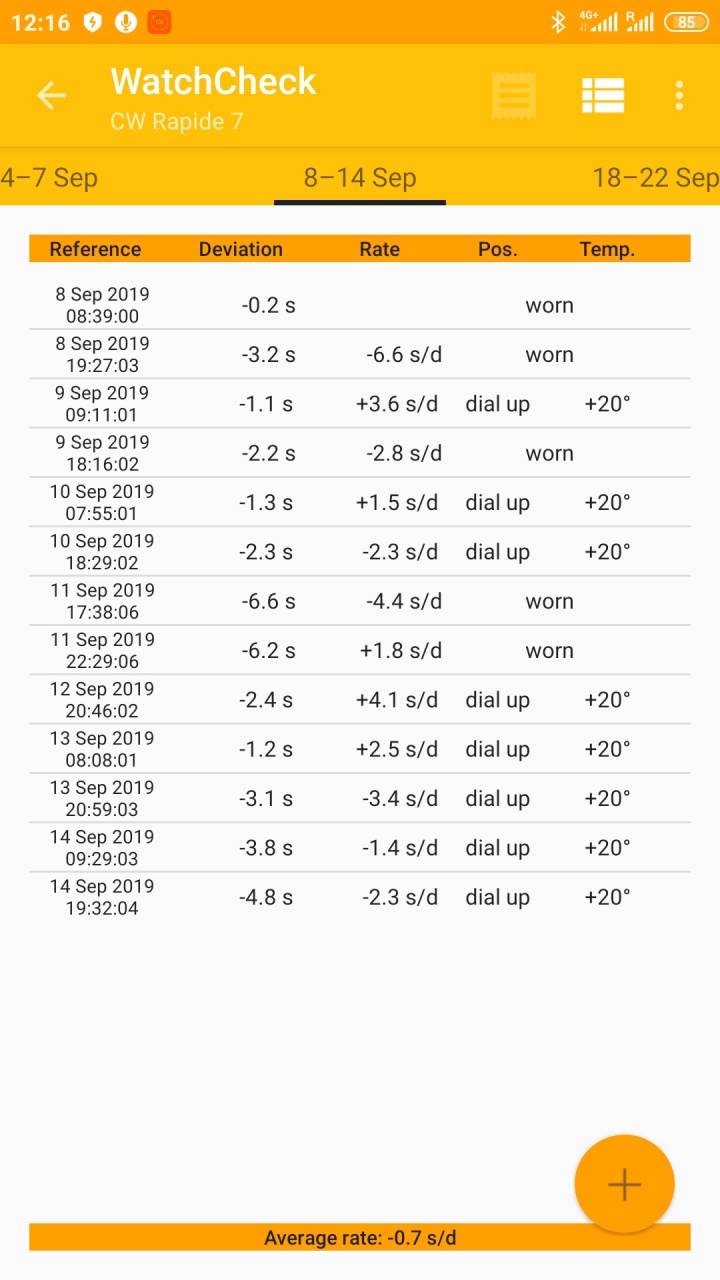Open the 9 Sep 2019 09:11:01 entry

pyautogui.click(x=359, y=404)
